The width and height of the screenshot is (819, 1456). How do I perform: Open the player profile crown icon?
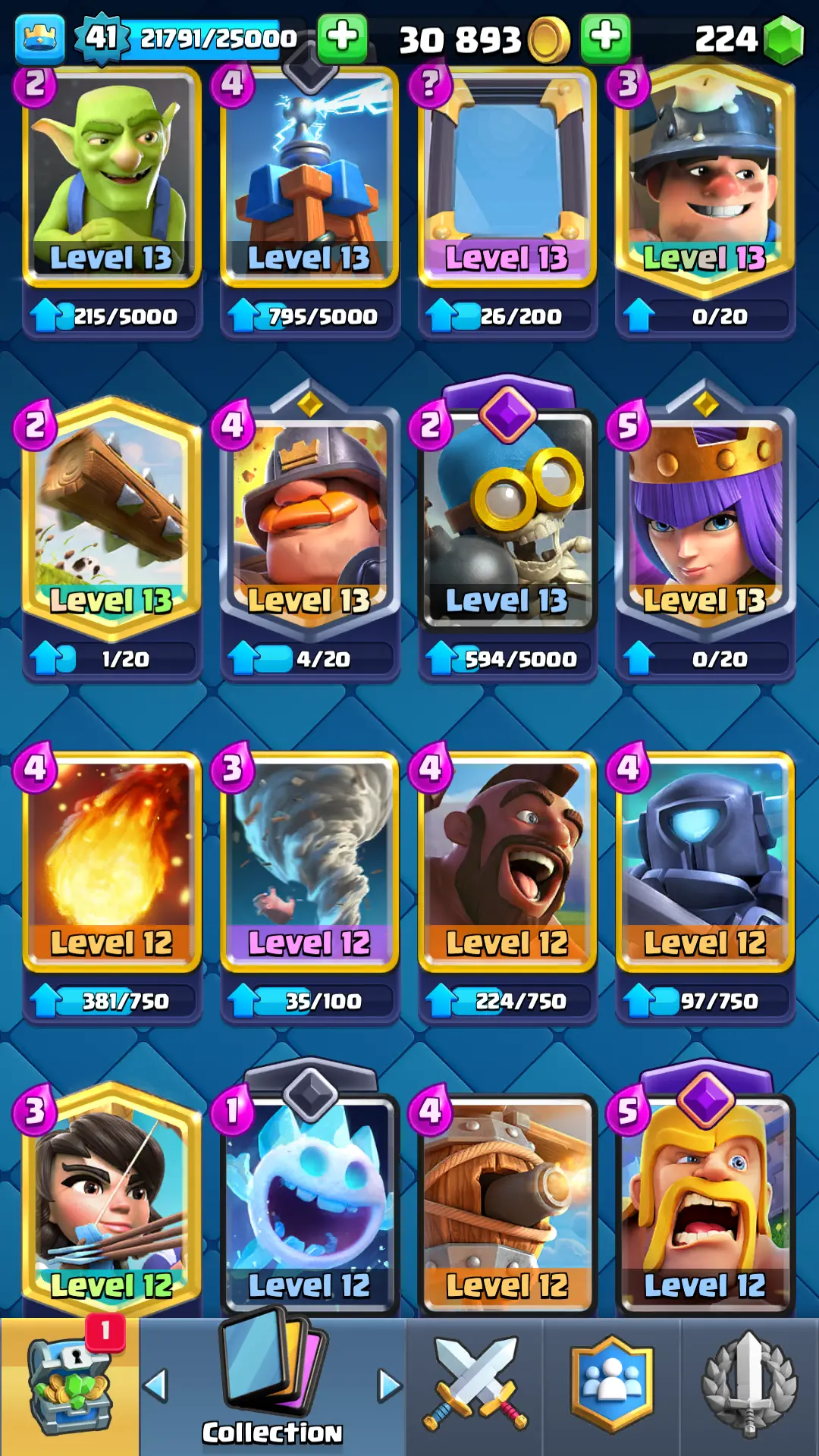(39, 38)
